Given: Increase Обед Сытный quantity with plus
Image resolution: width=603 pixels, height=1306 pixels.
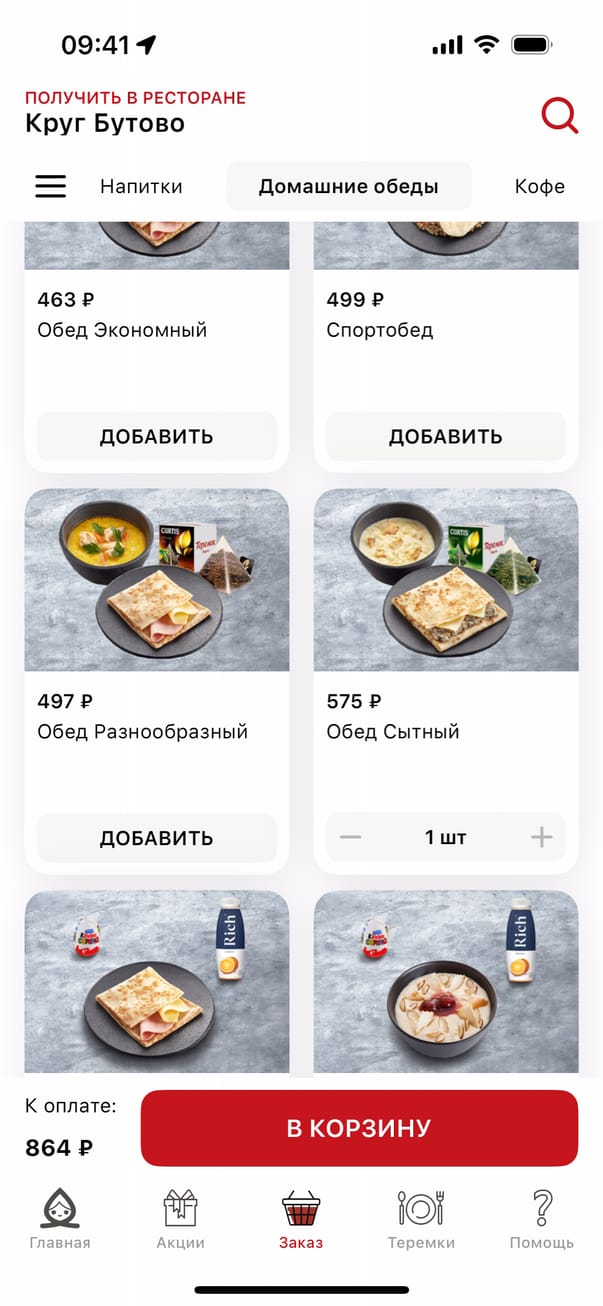Looking at the screenshot, I should [x=541, y=838].
